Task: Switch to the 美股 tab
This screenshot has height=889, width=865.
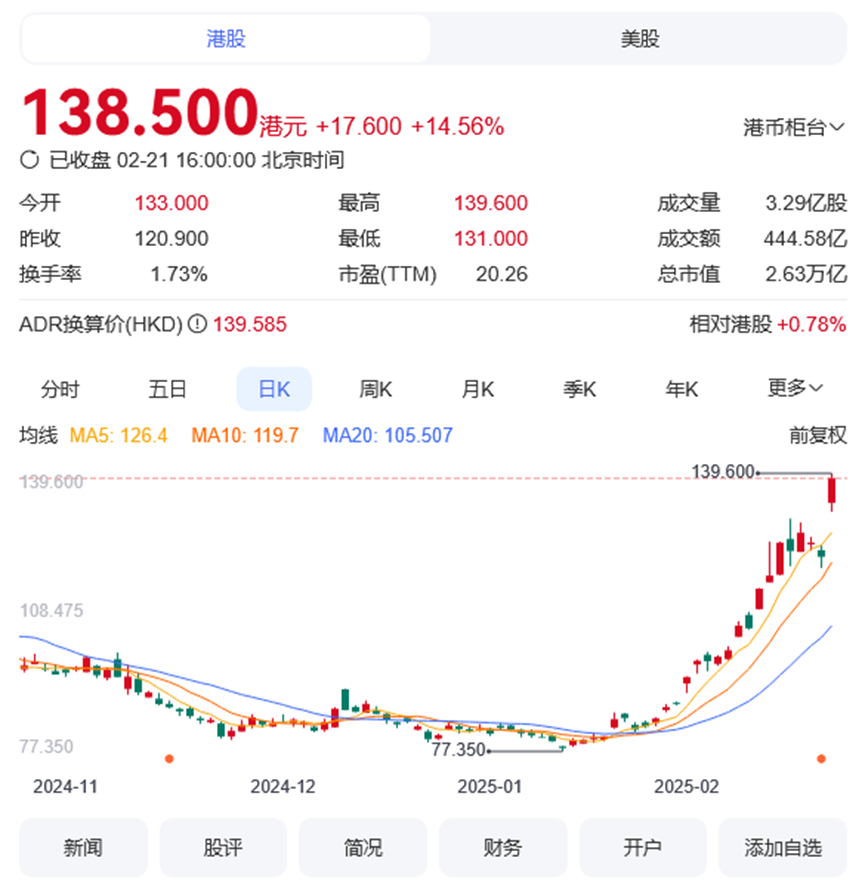Action: tap(639, 39)
